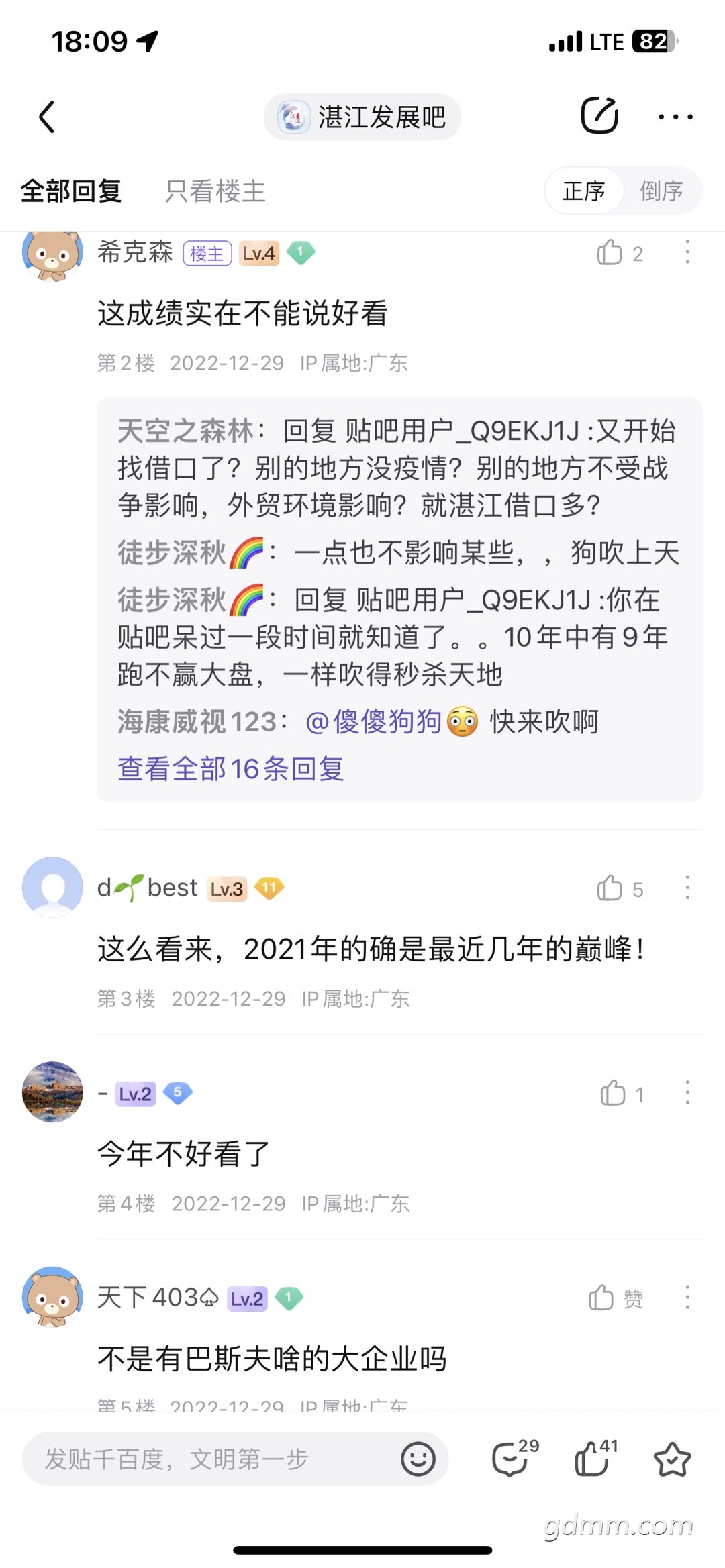Select the 全部回复 tab
725x1568 pixels.
coord(71,191)
